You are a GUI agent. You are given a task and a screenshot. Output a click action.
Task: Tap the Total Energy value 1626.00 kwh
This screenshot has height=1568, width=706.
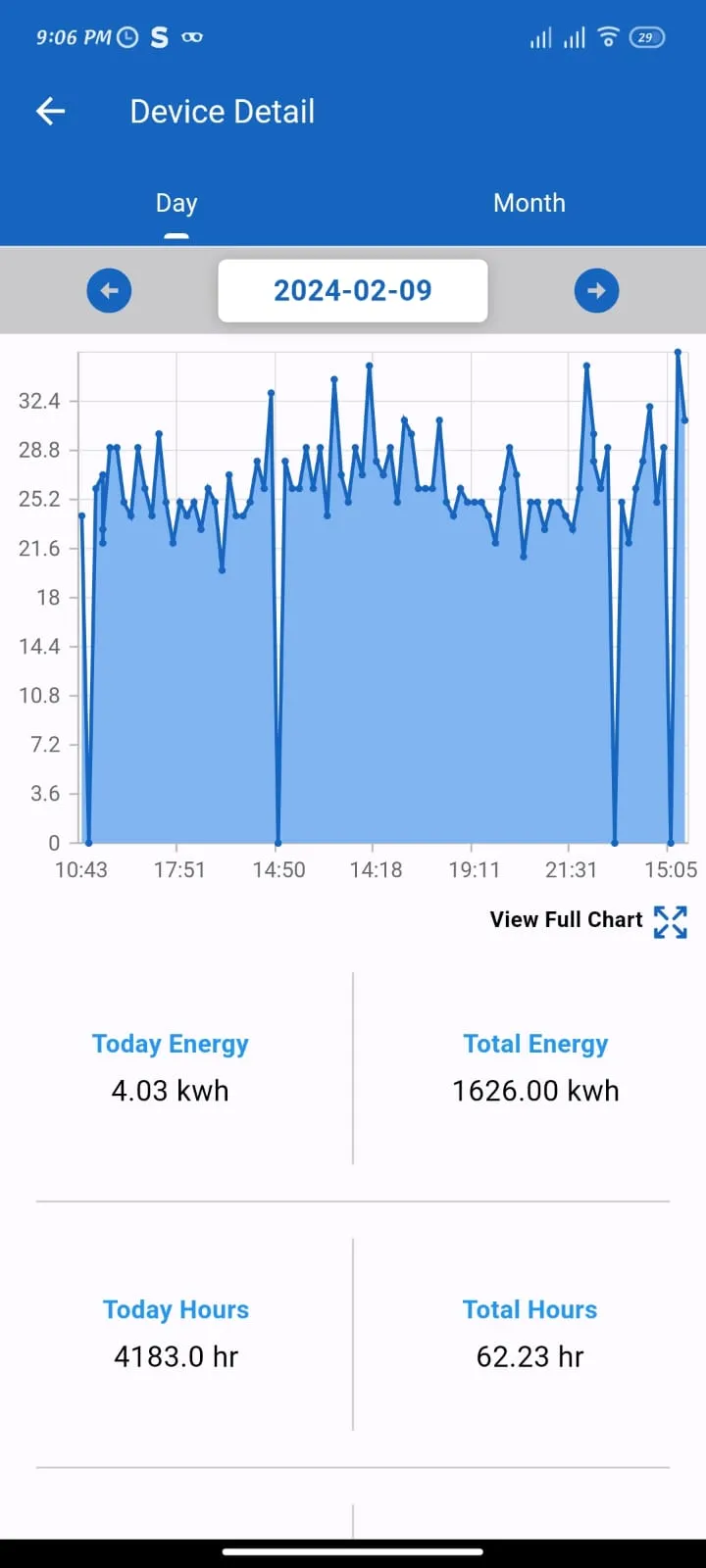pos(534,1090)
